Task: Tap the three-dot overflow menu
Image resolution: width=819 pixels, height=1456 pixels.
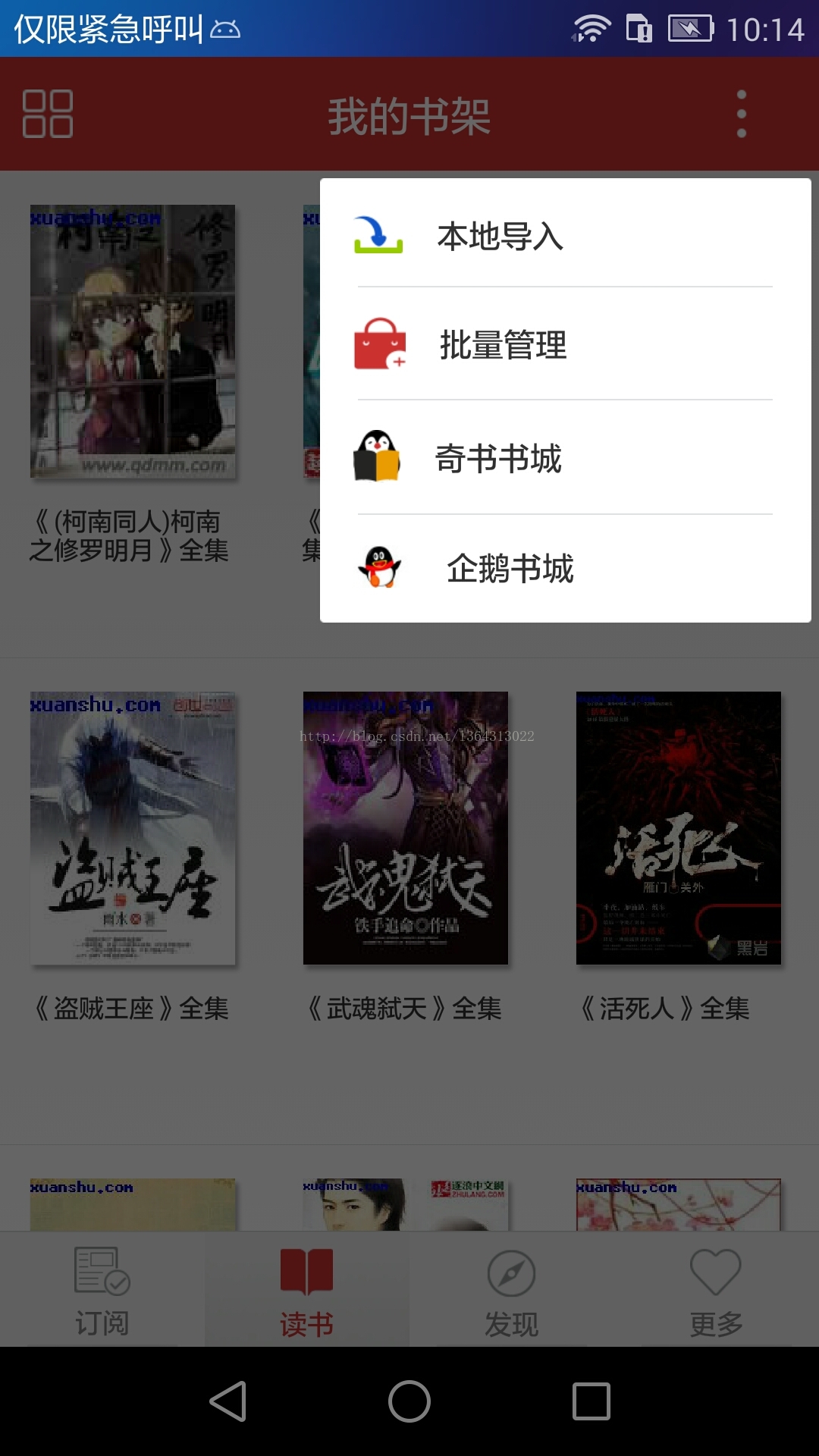Action: click(741, 114)
